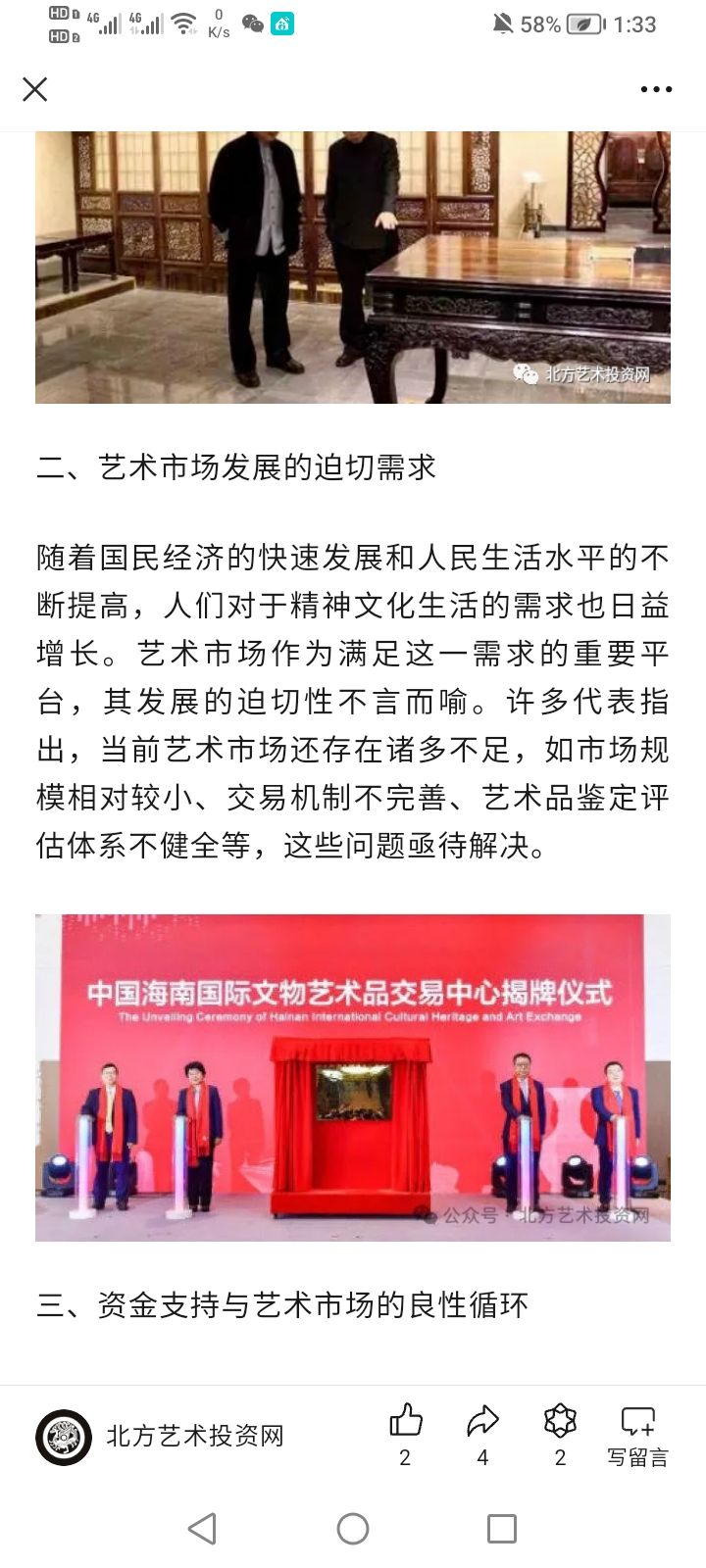Write a comment via 写留言
706x1568 pixels.
(637, 1434)
